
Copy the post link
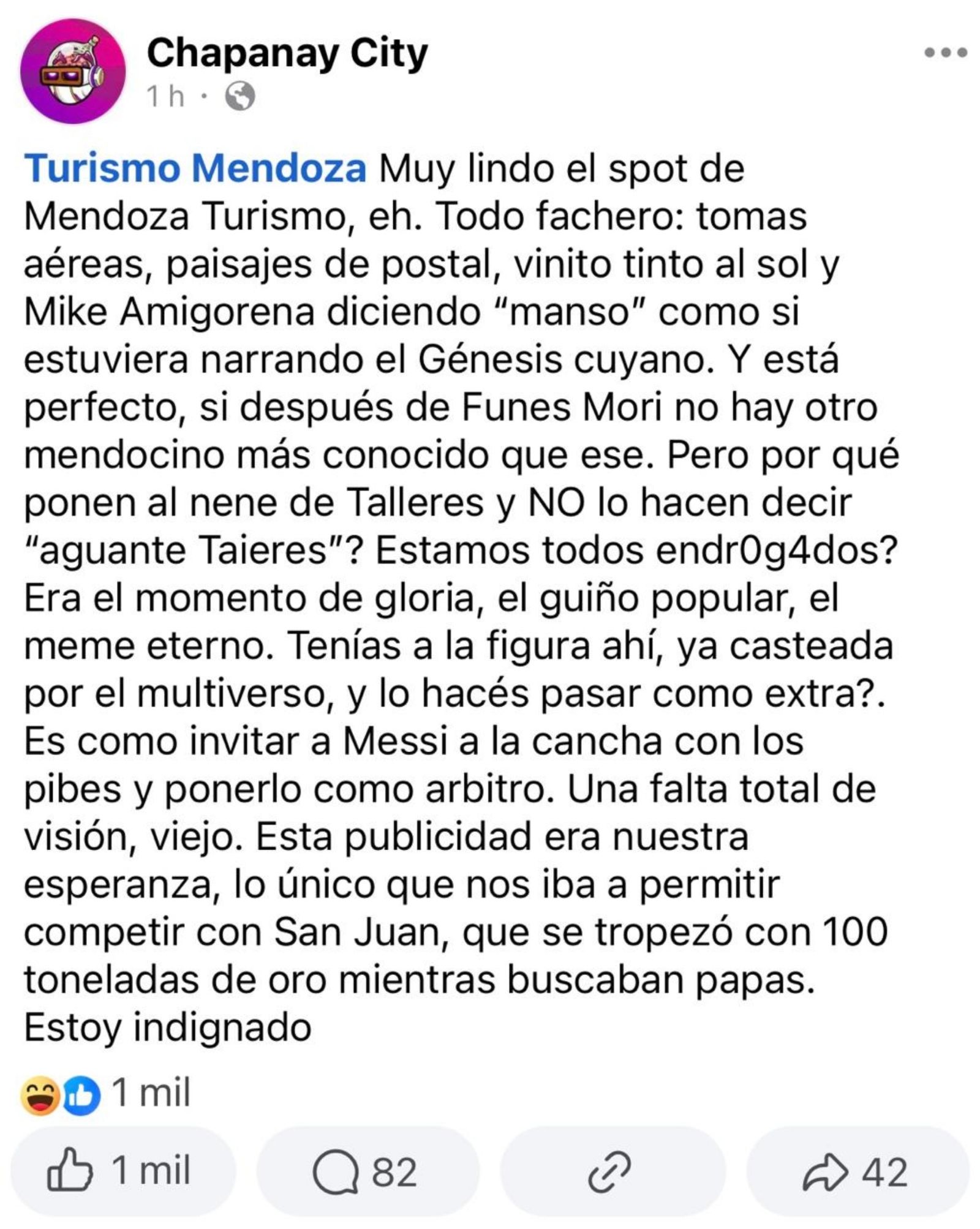pos(609,1171)
